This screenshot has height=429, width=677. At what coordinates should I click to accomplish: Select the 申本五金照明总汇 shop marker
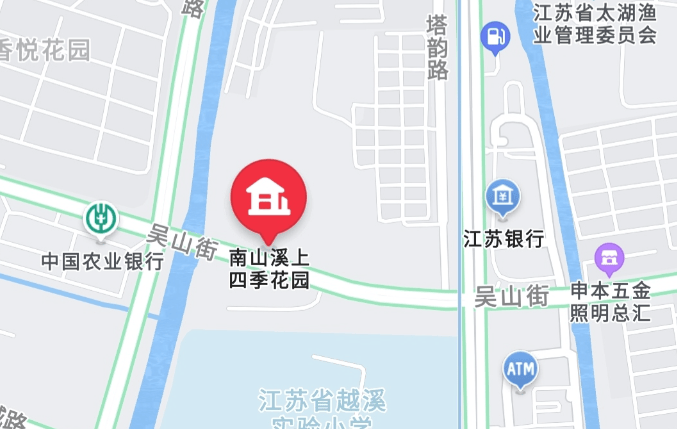tap(609, 260)
